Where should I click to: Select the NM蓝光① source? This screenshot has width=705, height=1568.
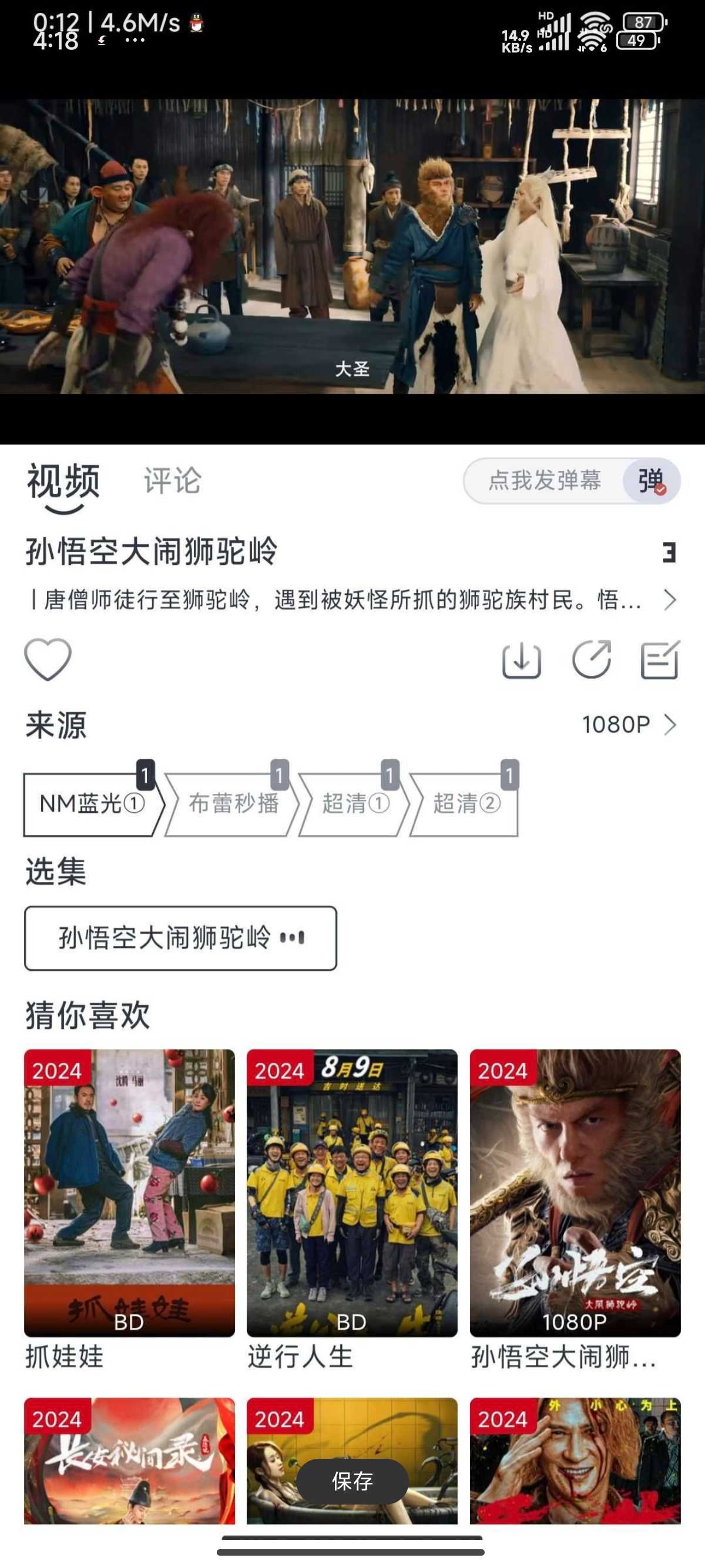click(91, 803)
